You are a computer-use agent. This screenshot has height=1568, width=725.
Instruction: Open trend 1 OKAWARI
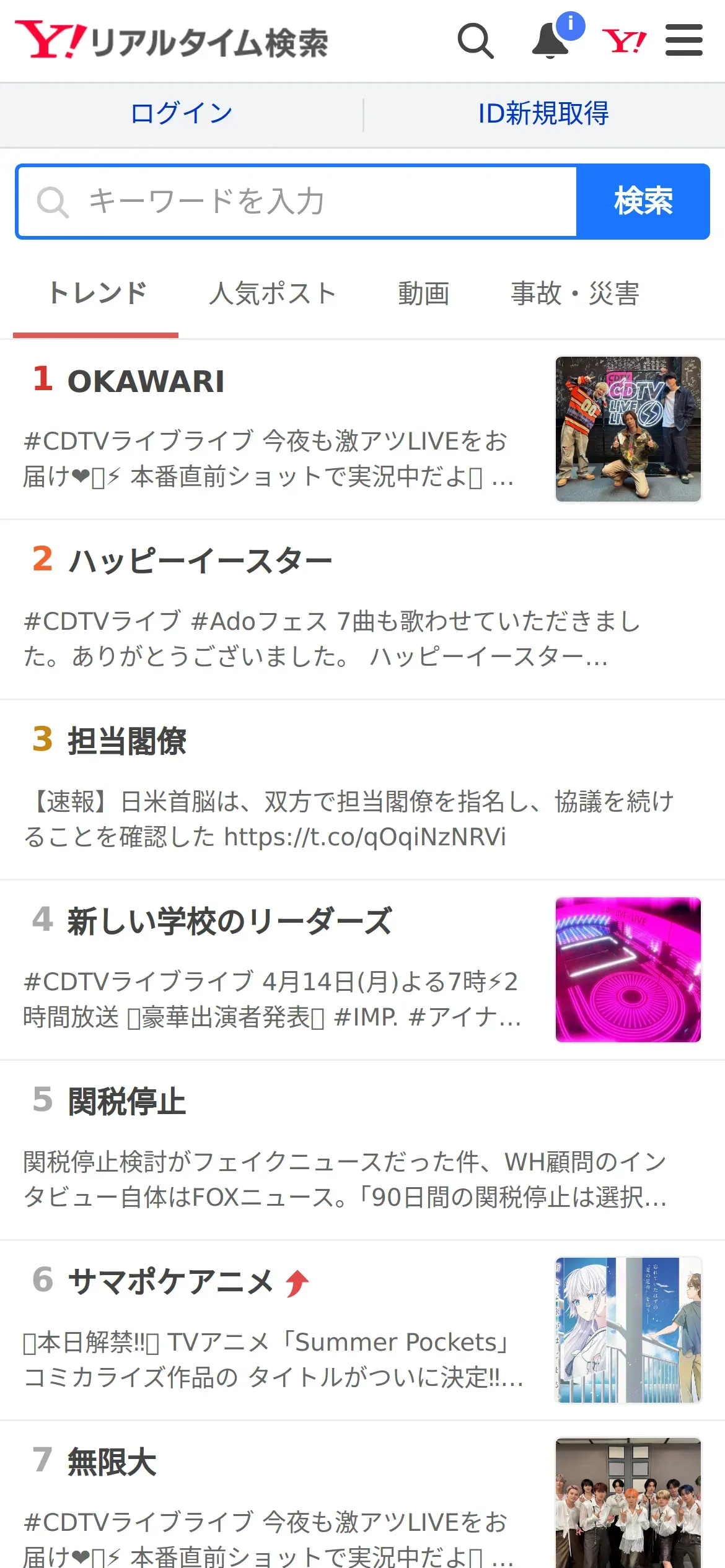(x=146, y=381)
